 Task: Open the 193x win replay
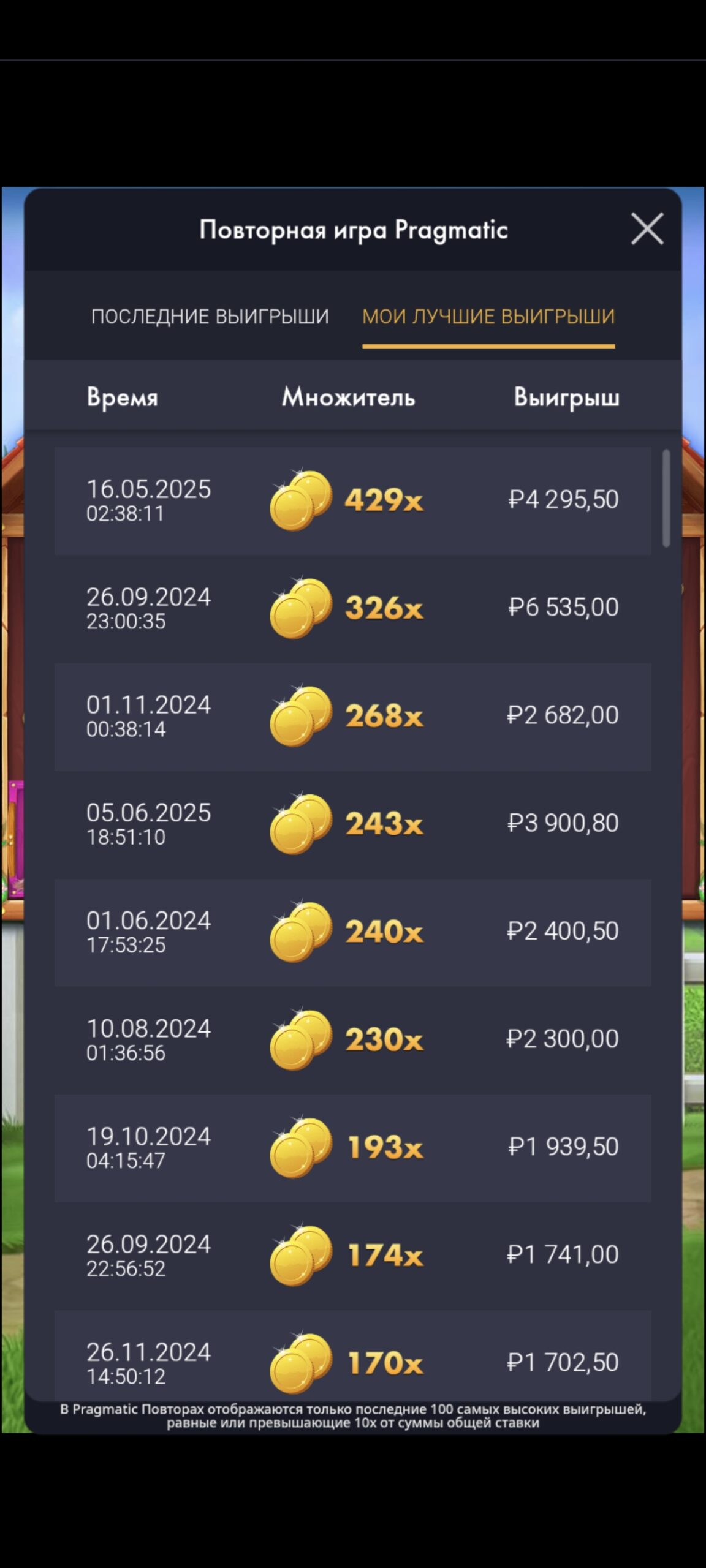[x=352, y=1147]
